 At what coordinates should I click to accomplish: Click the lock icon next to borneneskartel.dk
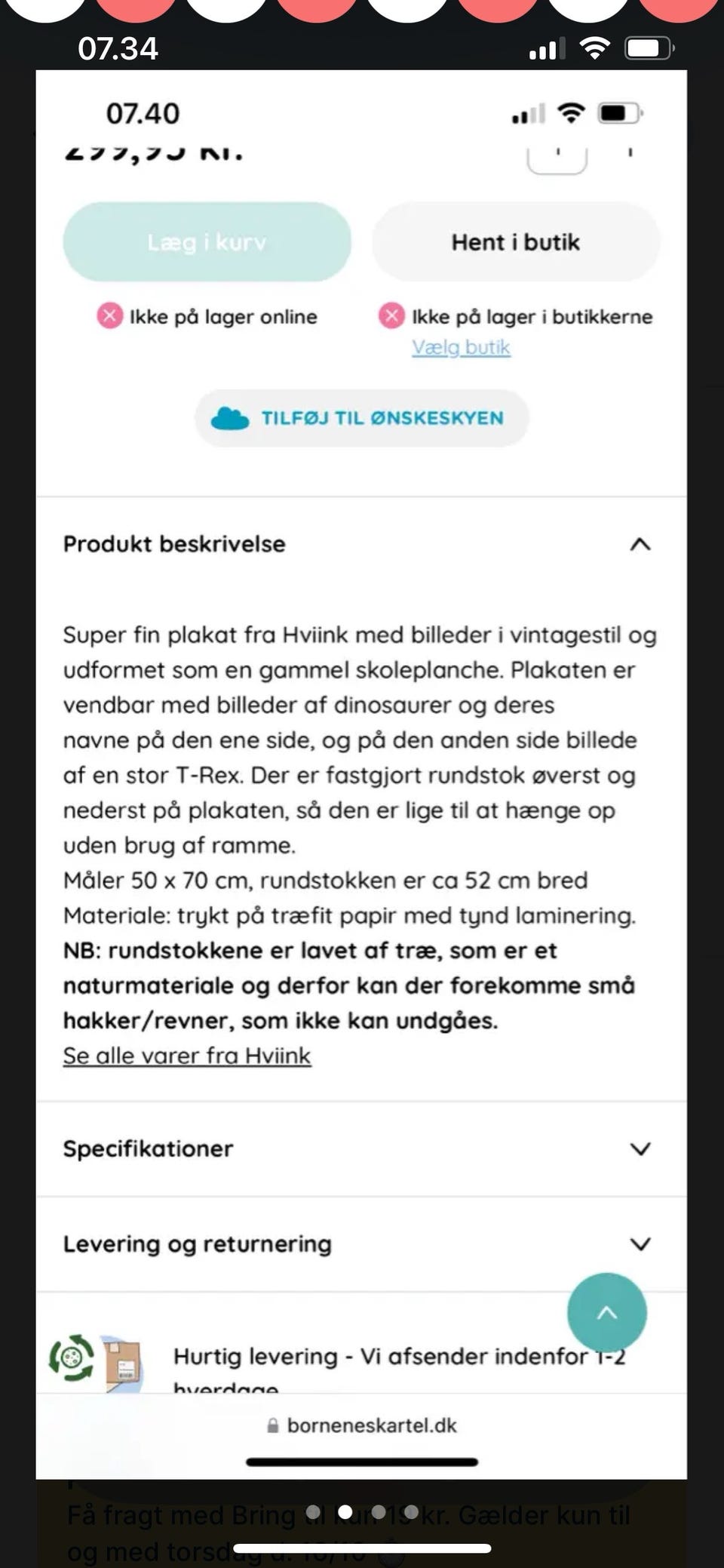coord(273,1425)
